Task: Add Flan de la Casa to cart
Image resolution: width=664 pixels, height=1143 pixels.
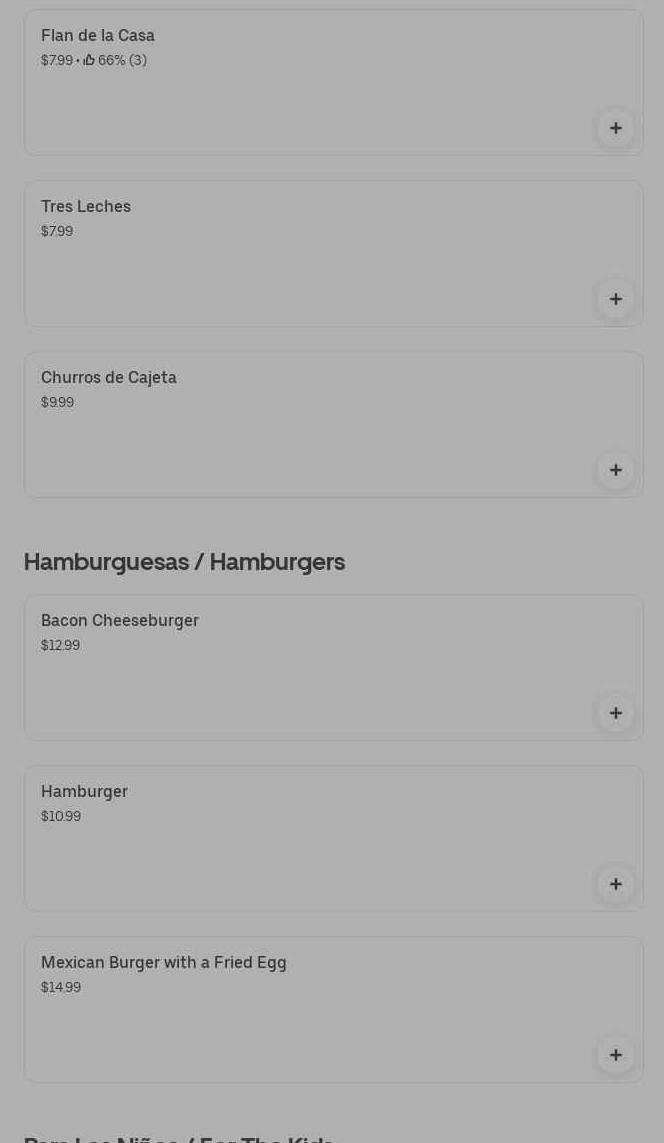Action: pos(615,128)
